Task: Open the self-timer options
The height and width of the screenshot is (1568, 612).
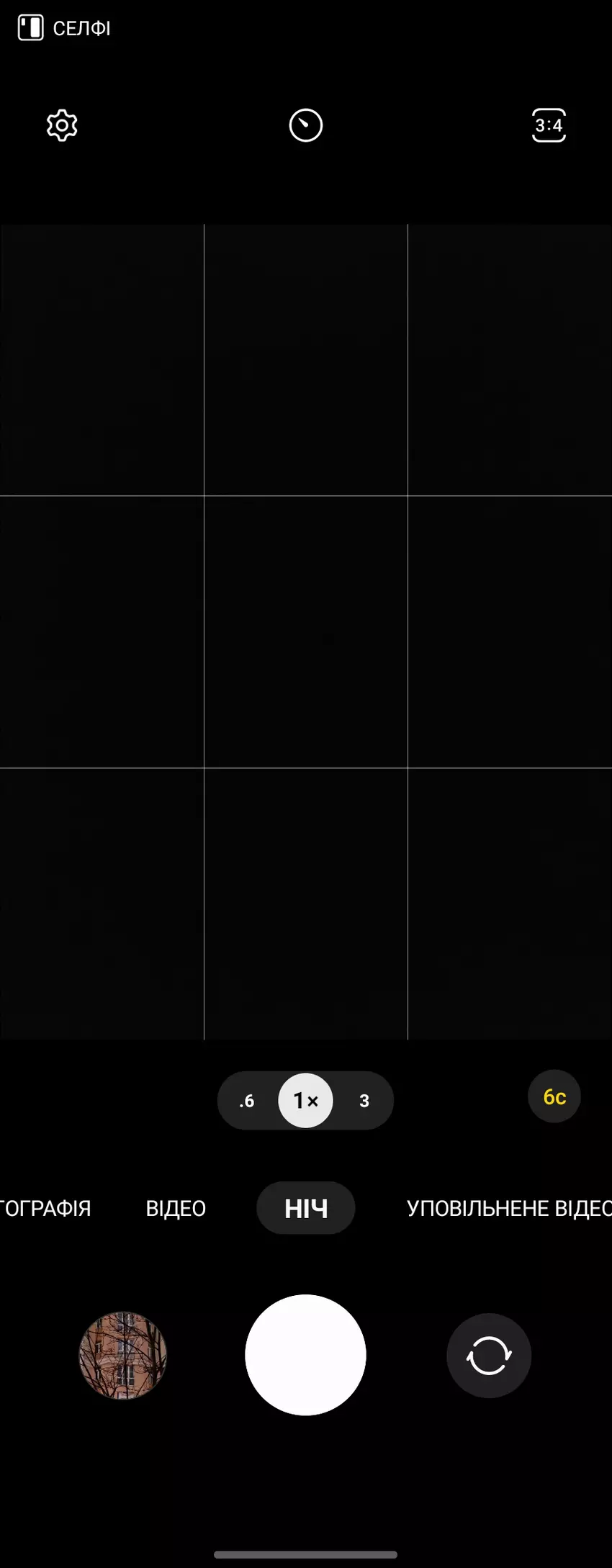Action: pos(305,126)
